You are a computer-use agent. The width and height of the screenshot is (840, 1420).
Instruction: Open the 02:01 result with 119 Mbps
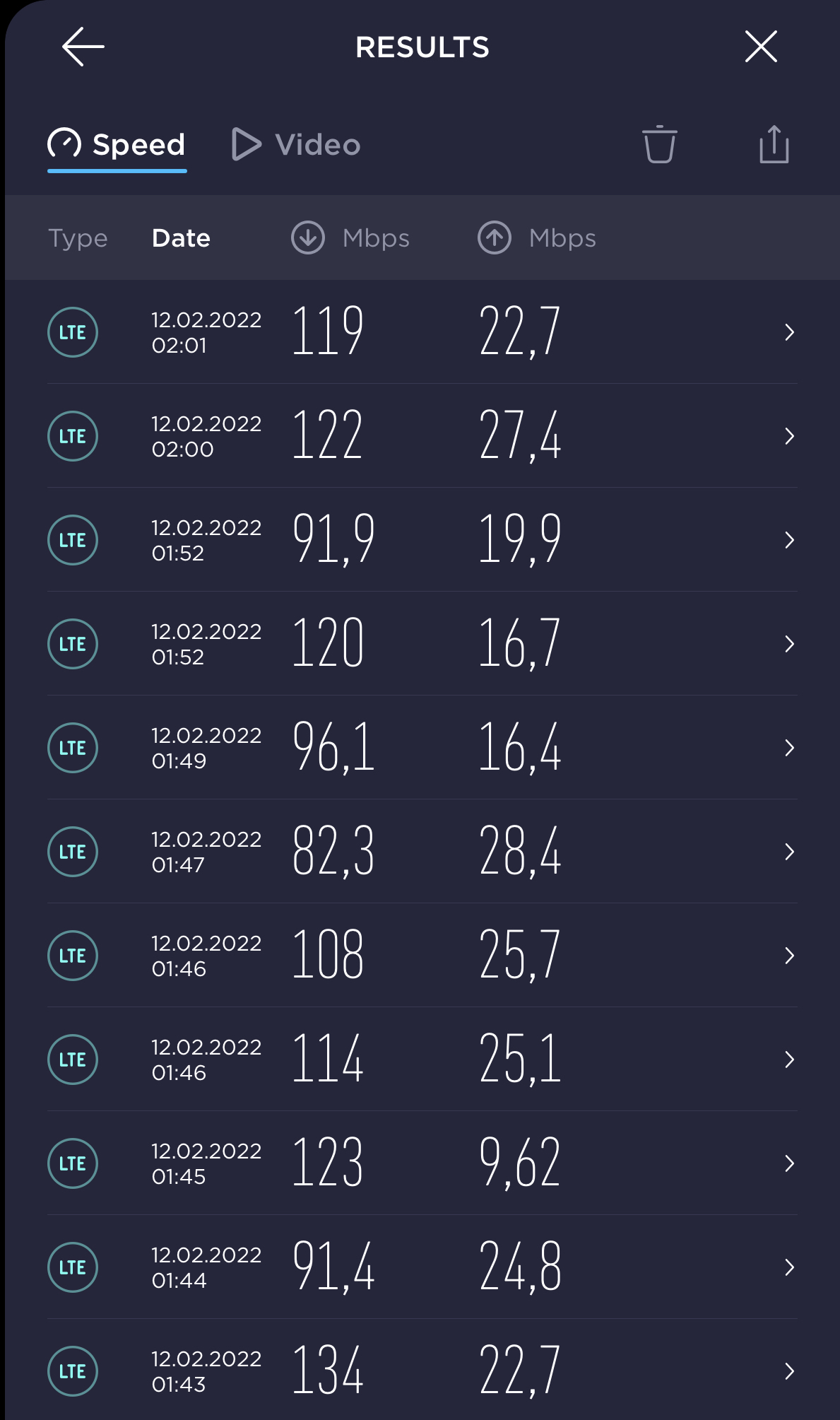[x=422, y=332]
